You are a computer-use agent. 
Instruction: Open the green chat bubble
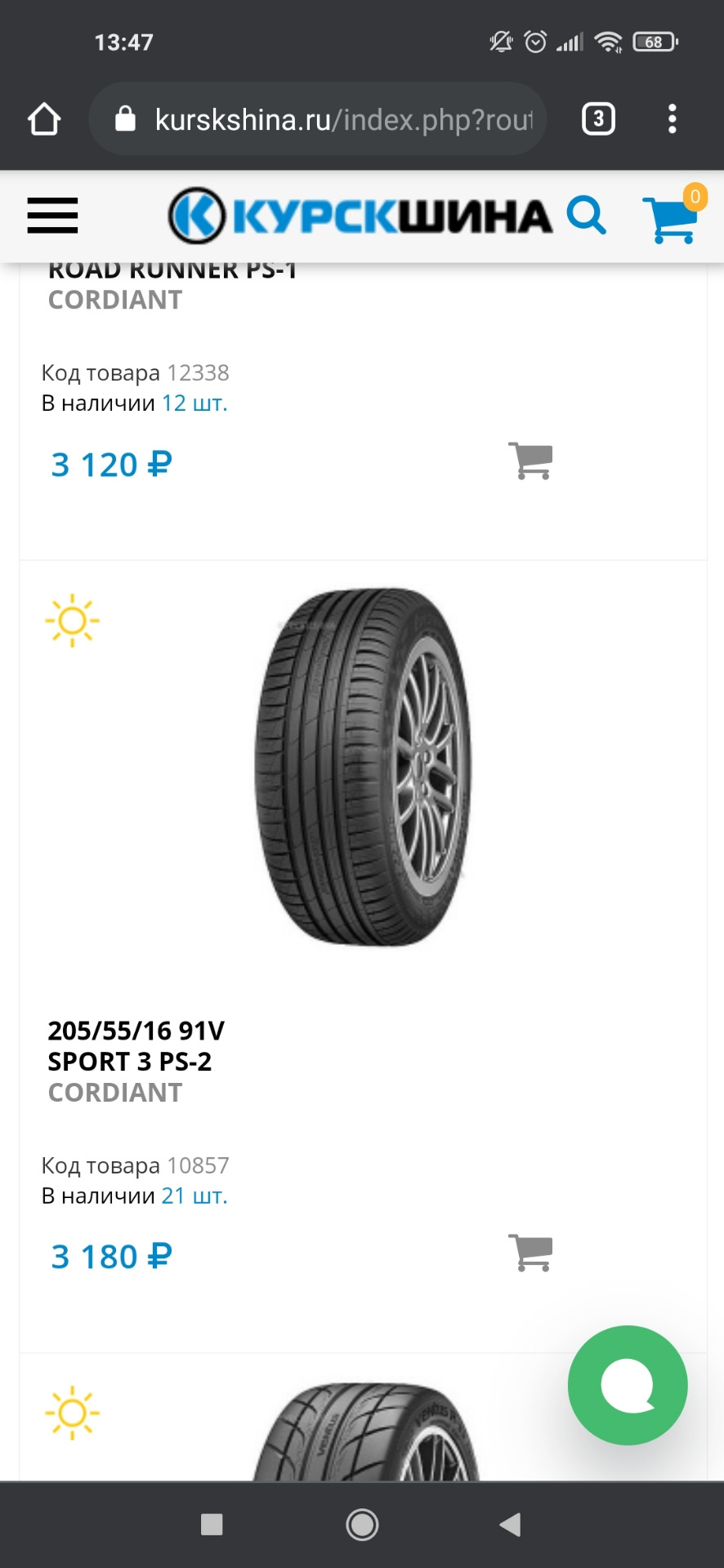pyautogui.click(x=628, y=1385)
